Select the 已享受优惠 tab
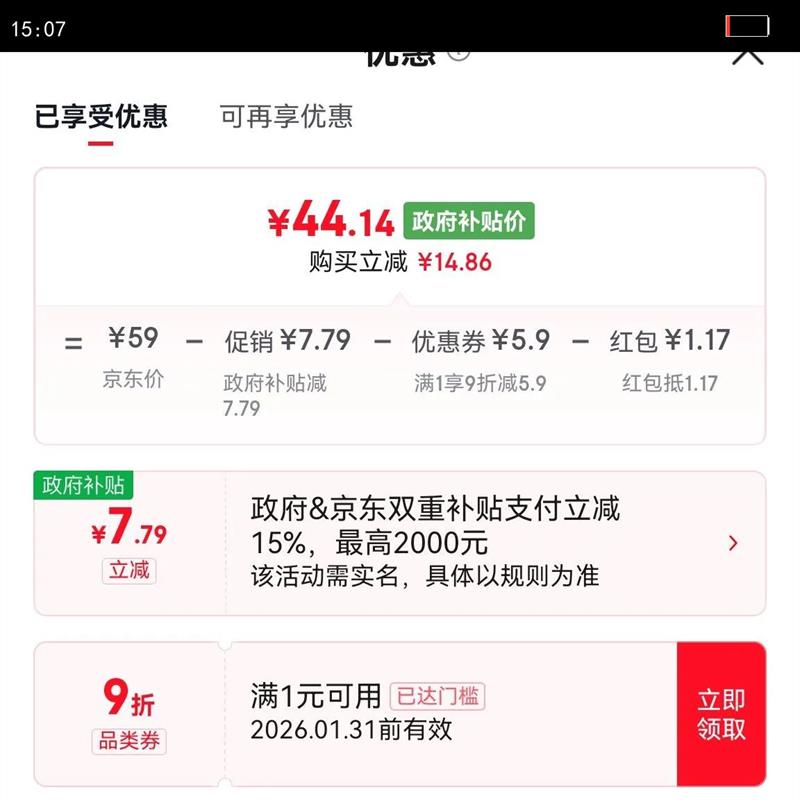The width and height of the screenshot is (800, 803). click(x=101, y=116)
